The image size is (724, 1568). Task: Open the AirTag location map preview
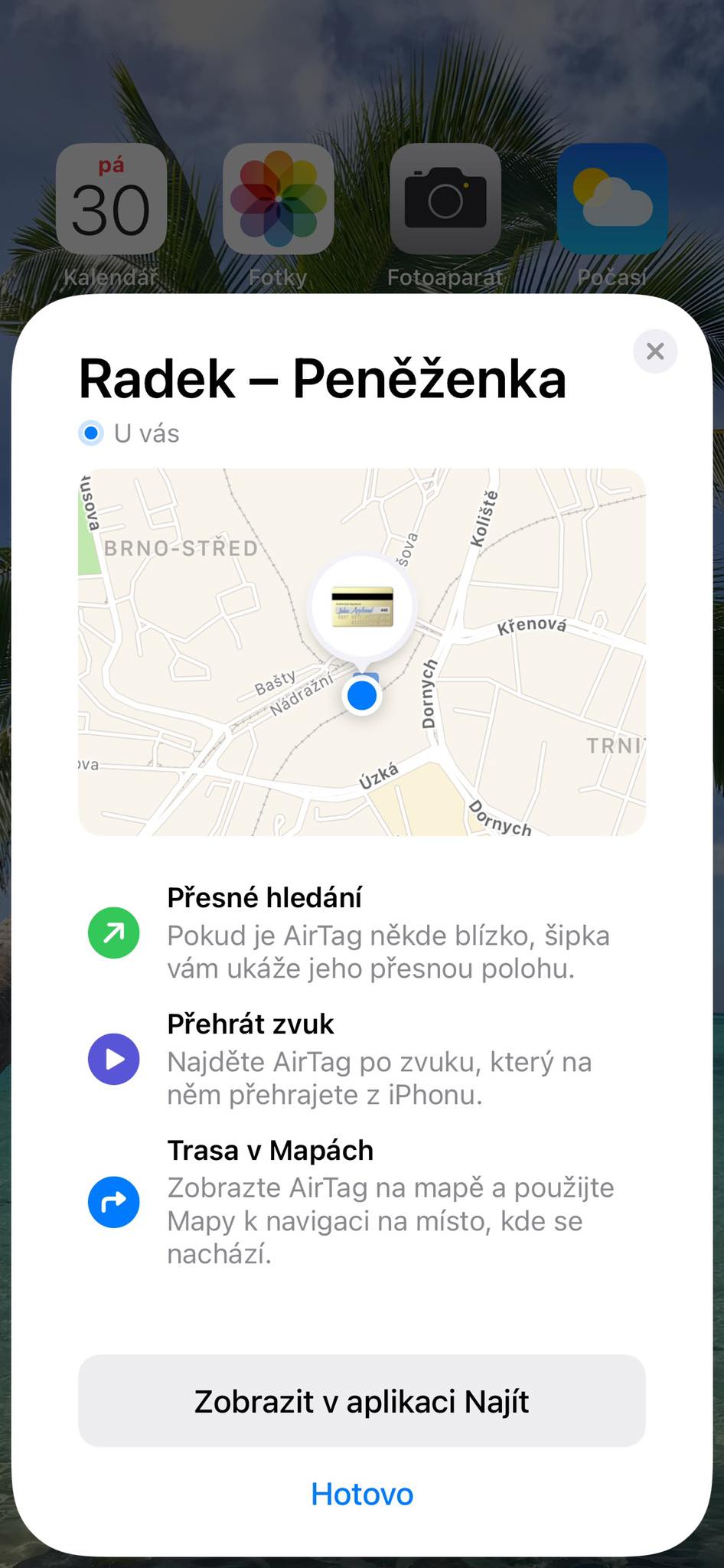362,652
